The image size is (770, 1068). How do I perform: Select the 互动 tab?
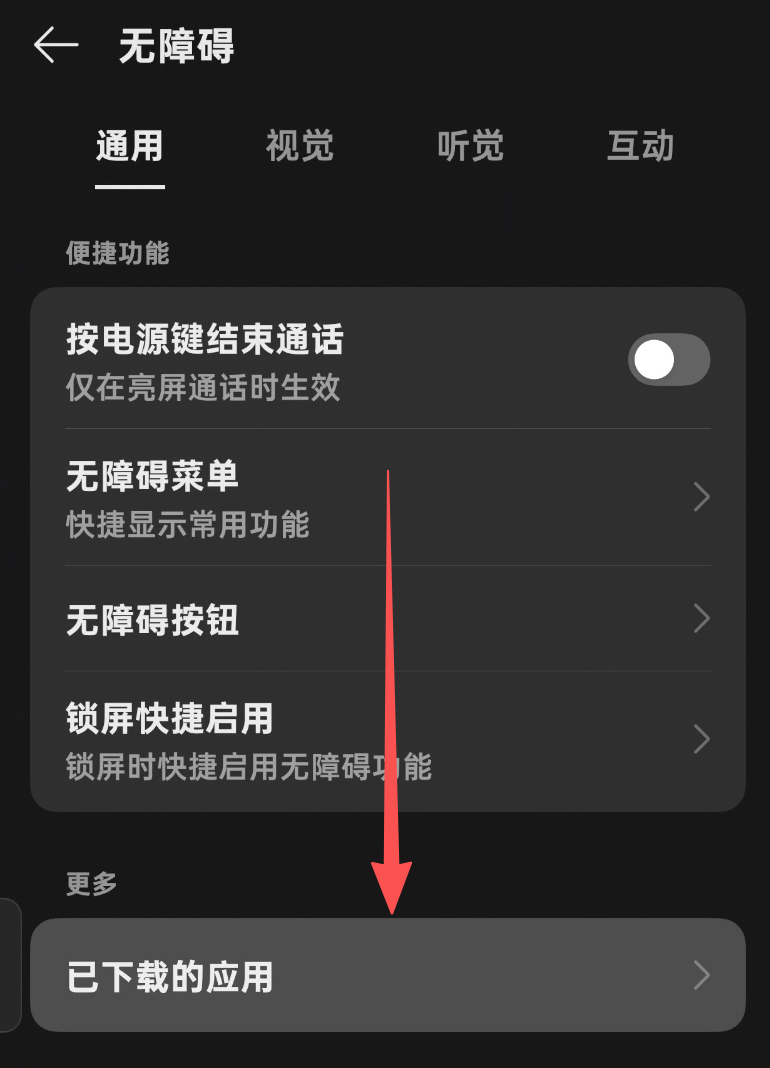tap(639, 146)
